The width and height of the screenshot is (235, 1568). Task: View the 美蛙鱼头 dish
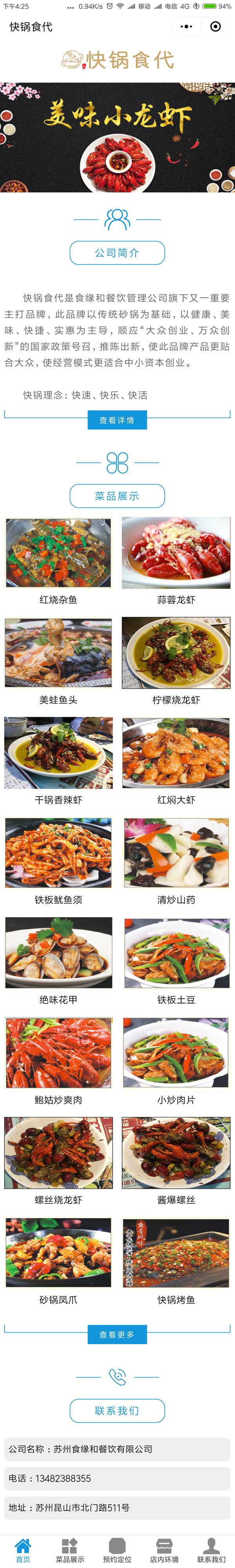coord(59,653)
